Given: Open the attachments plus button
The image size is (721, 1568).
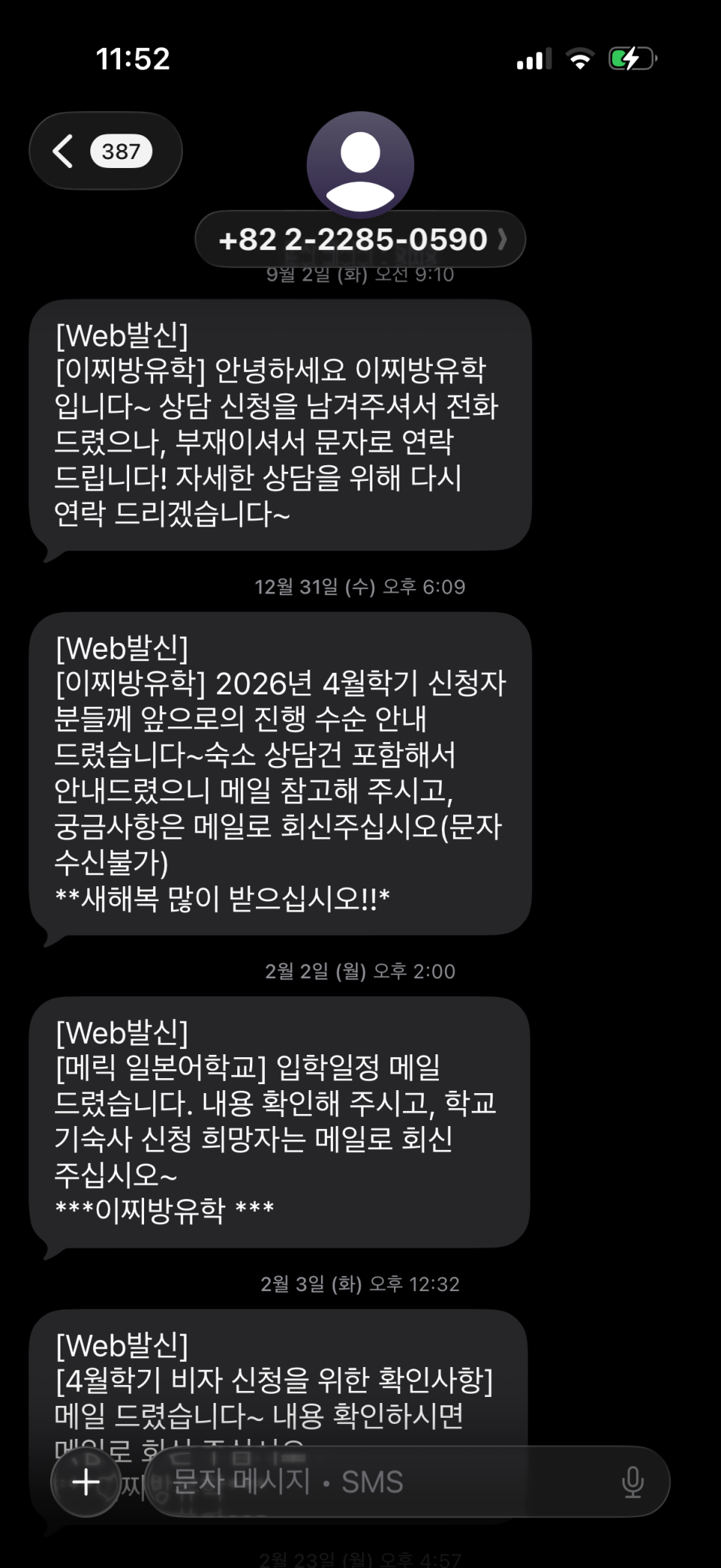Looking at the screenshot, I should (87, 1481).
